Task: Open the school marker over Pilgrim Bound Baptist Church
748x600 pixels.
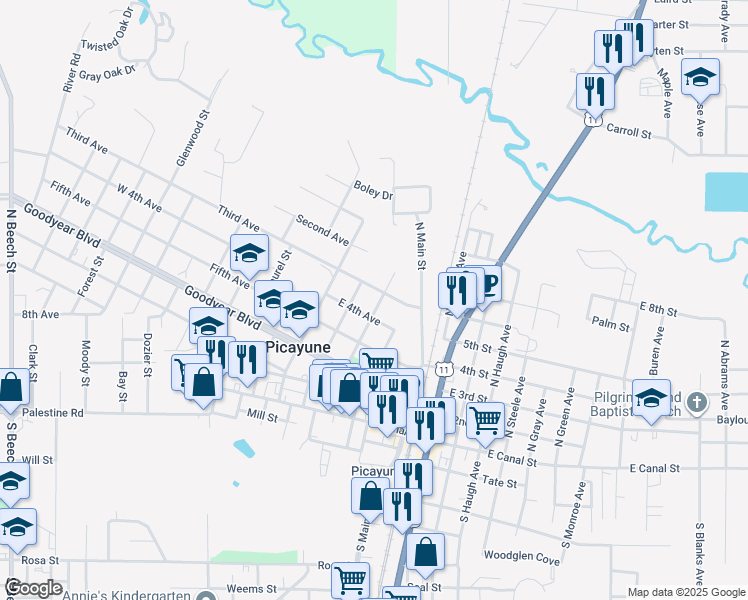Action: pos(651,400)
